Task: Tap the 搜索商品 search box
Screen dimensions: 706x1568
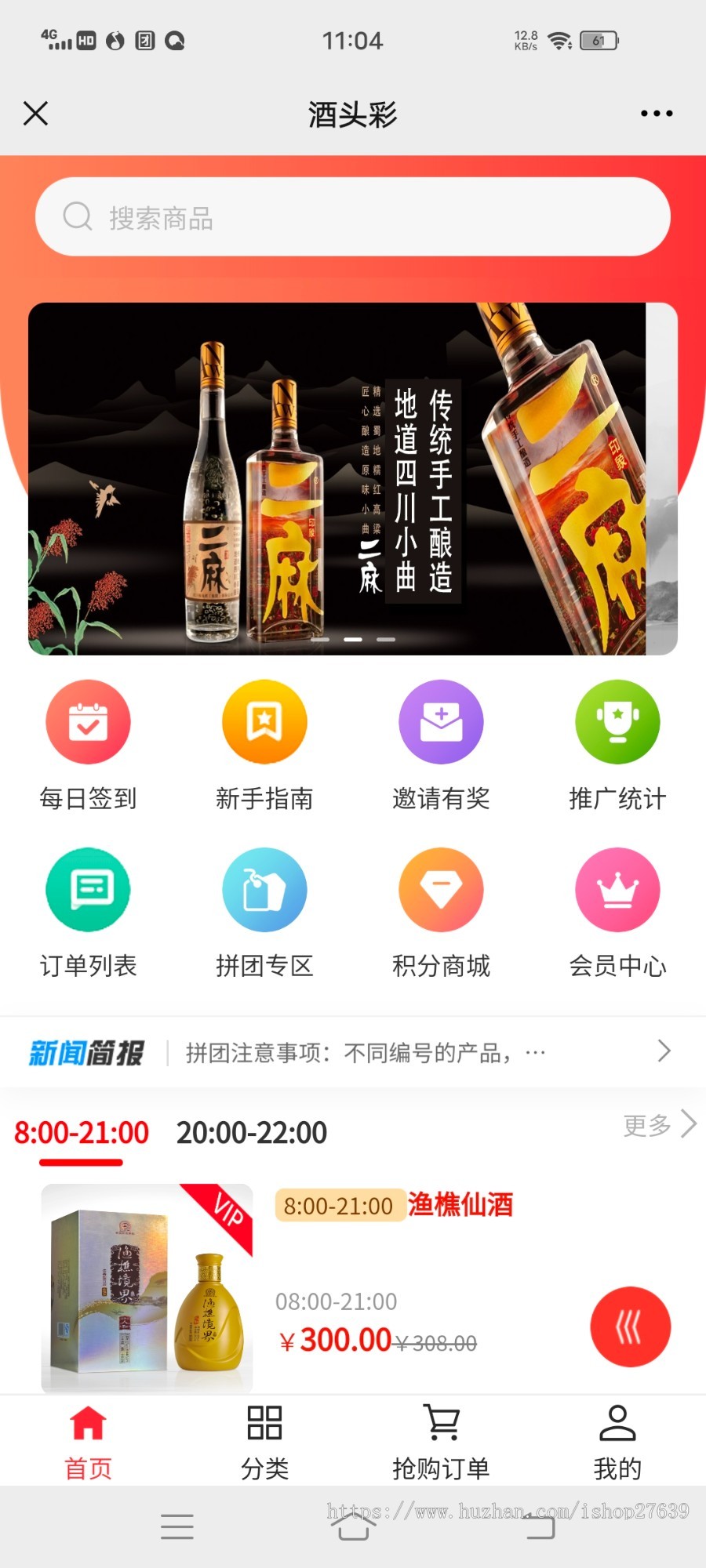Action: (353, 217)
